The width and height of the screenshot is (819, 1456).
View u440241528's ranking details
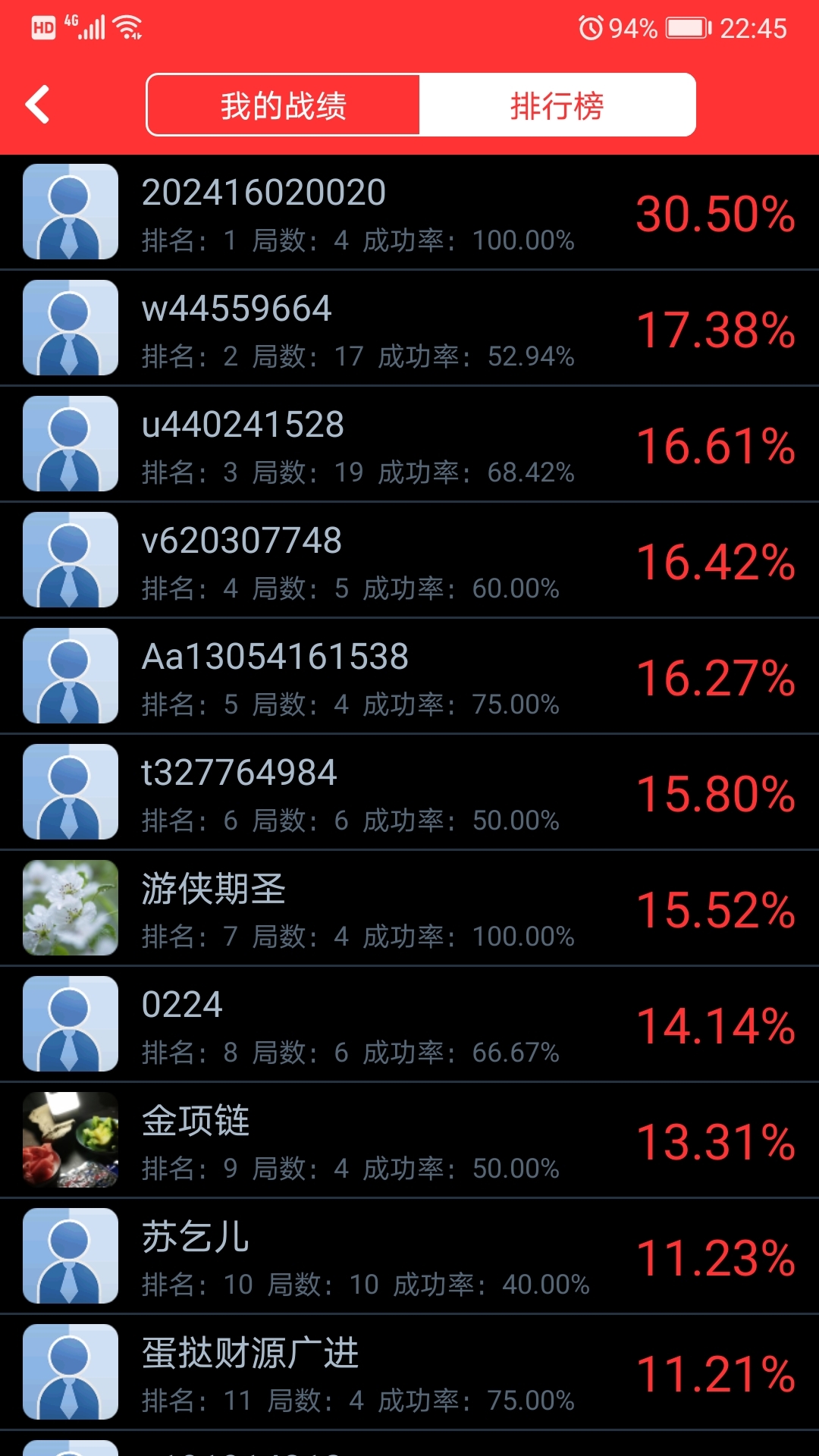tap(409, 444)
